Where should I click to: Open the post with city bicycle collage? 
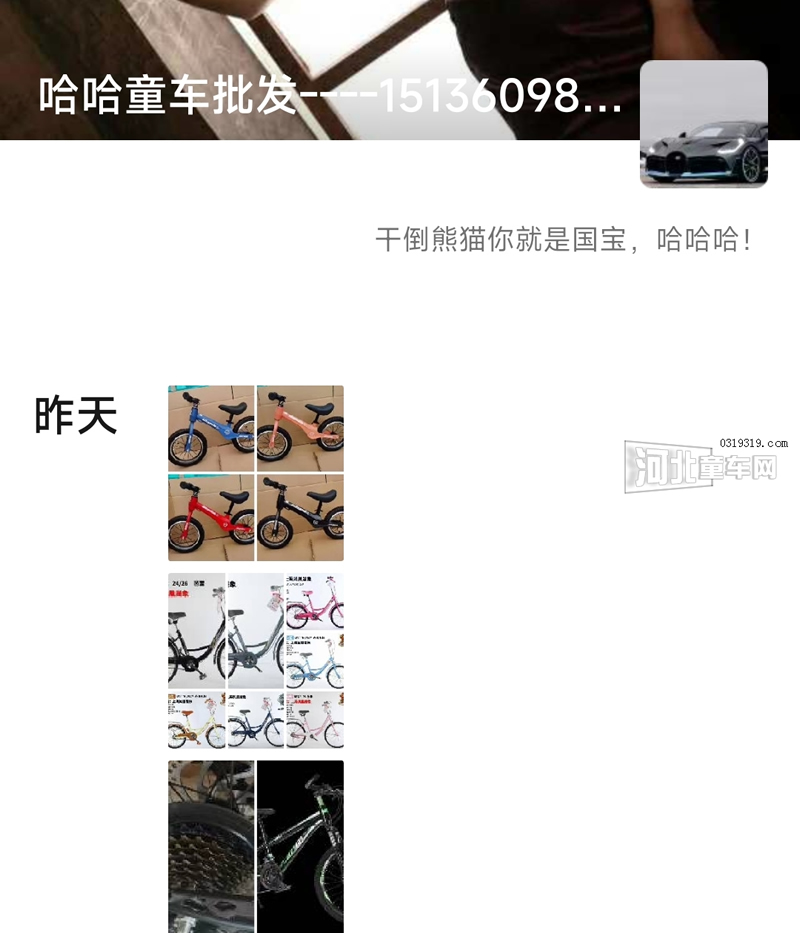255,660
